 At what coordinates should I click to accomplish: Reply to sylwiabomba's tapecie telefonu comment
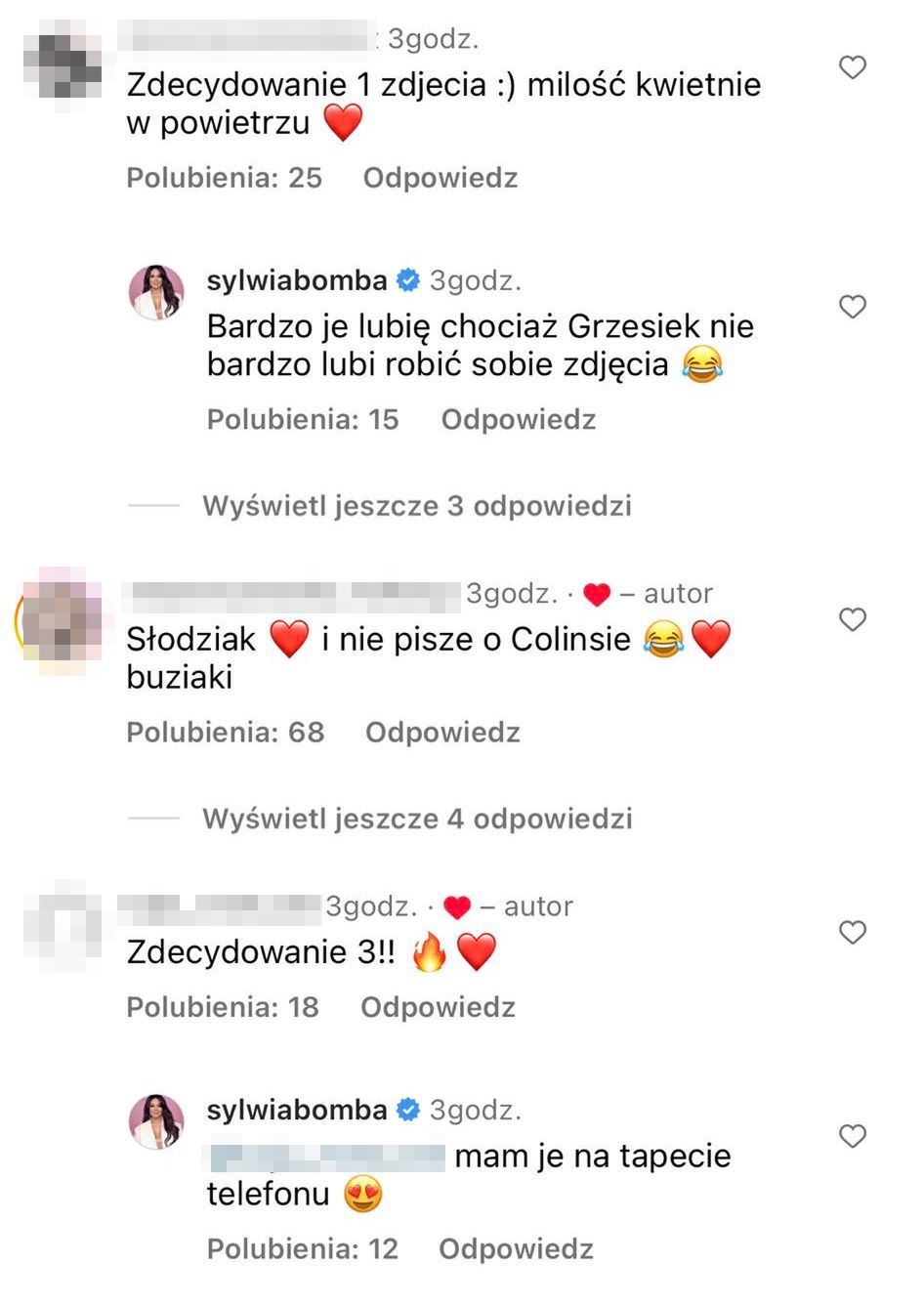[x=516, y=1248]
